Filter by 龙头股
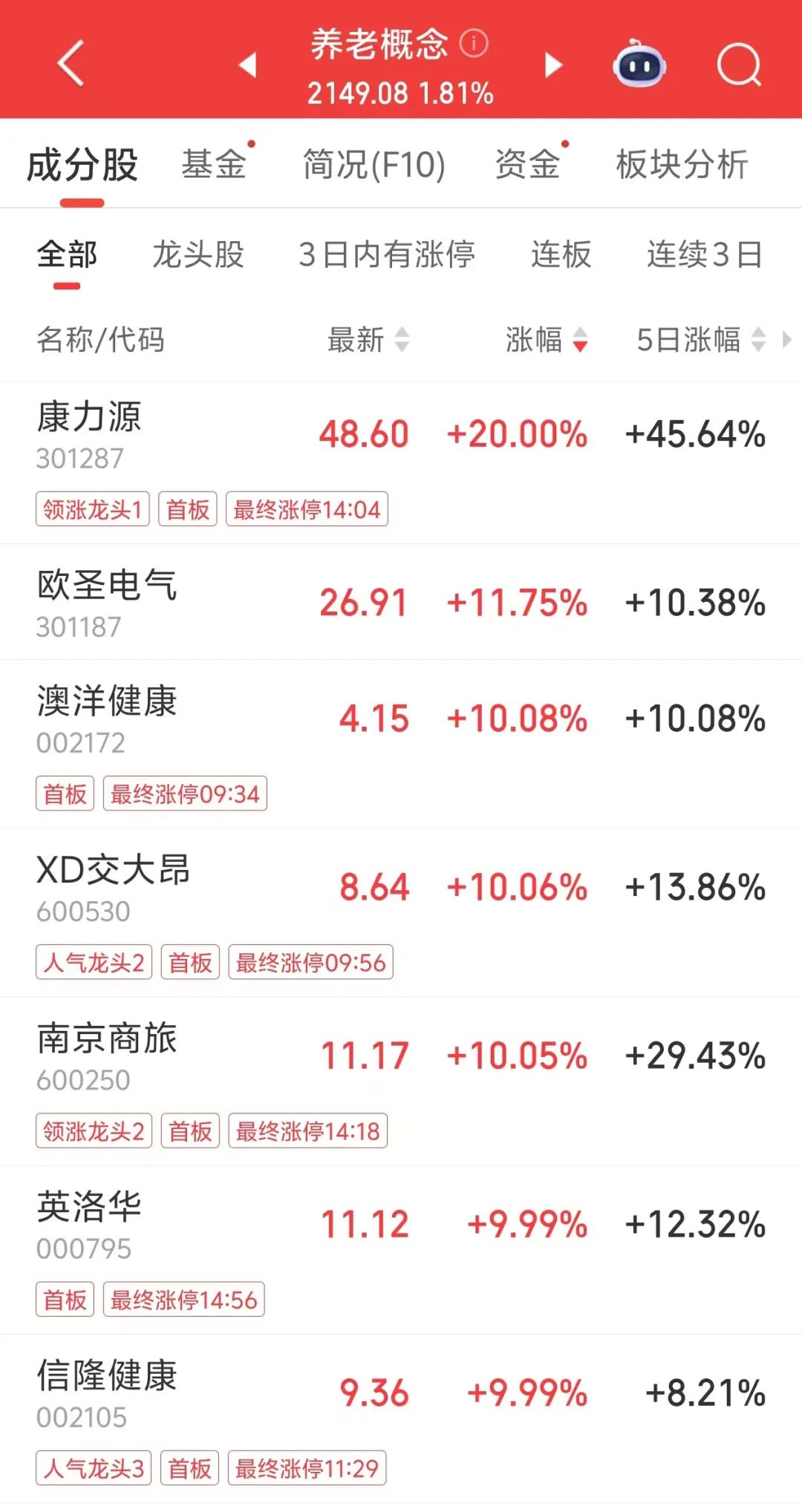 [198, 255]
